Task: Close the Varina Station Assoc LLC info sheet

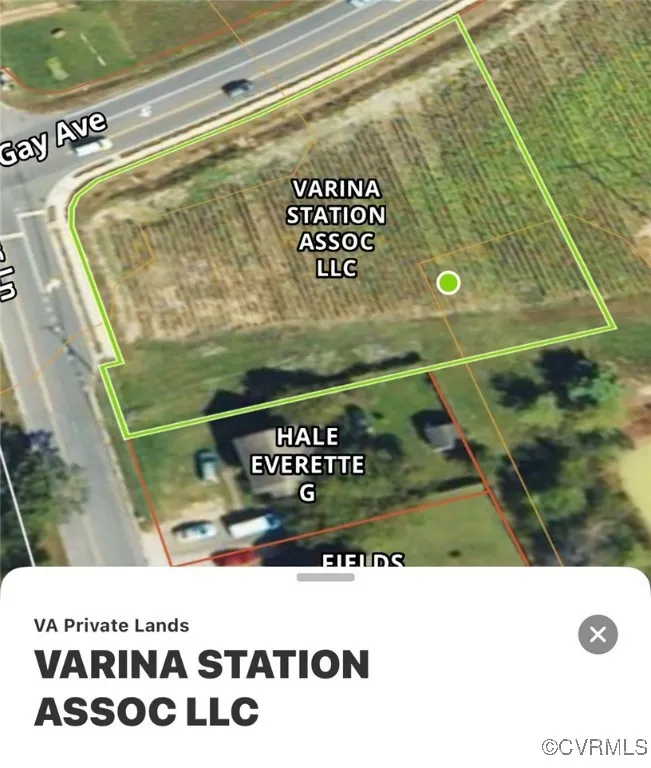Action: point(597,634)
